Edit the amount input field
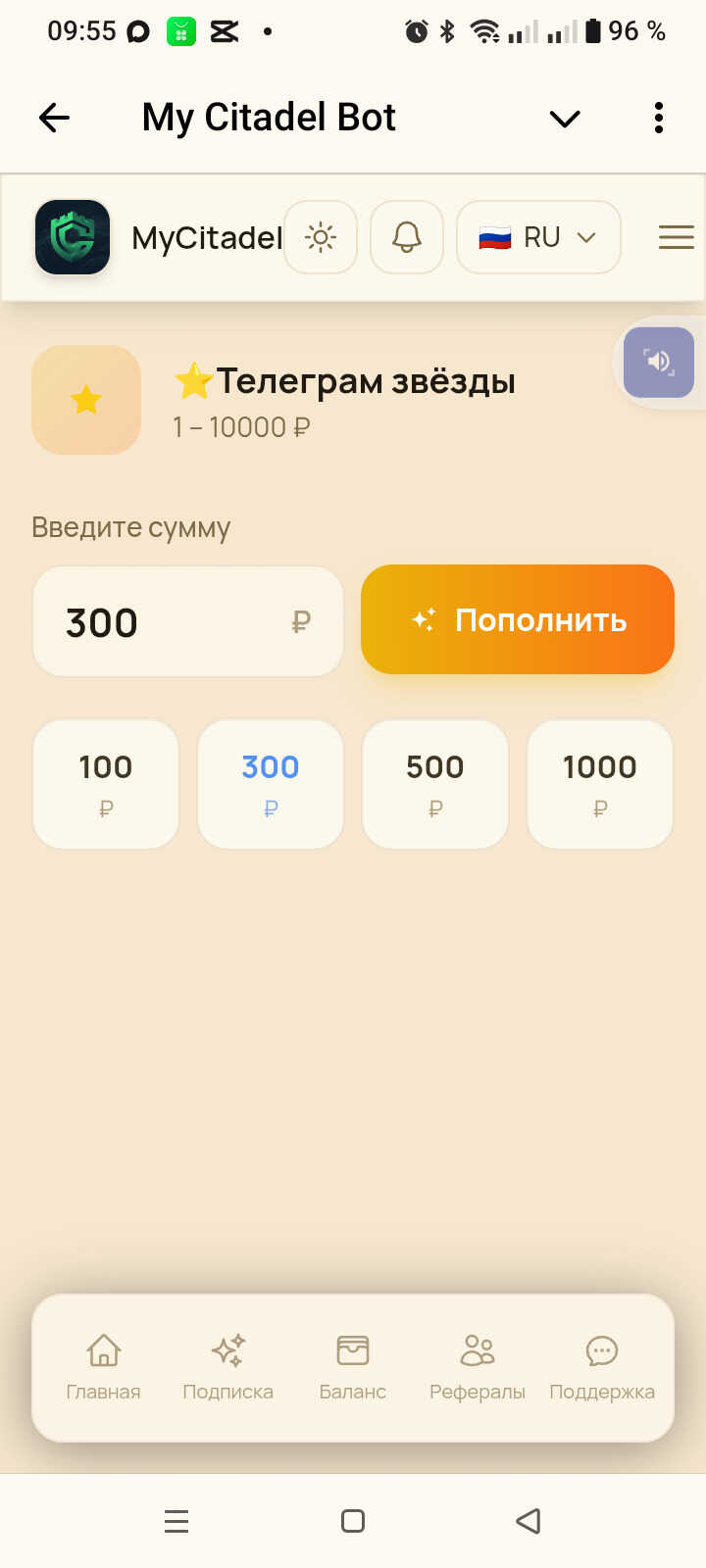 pyautogui.click(x=176, y=622)
